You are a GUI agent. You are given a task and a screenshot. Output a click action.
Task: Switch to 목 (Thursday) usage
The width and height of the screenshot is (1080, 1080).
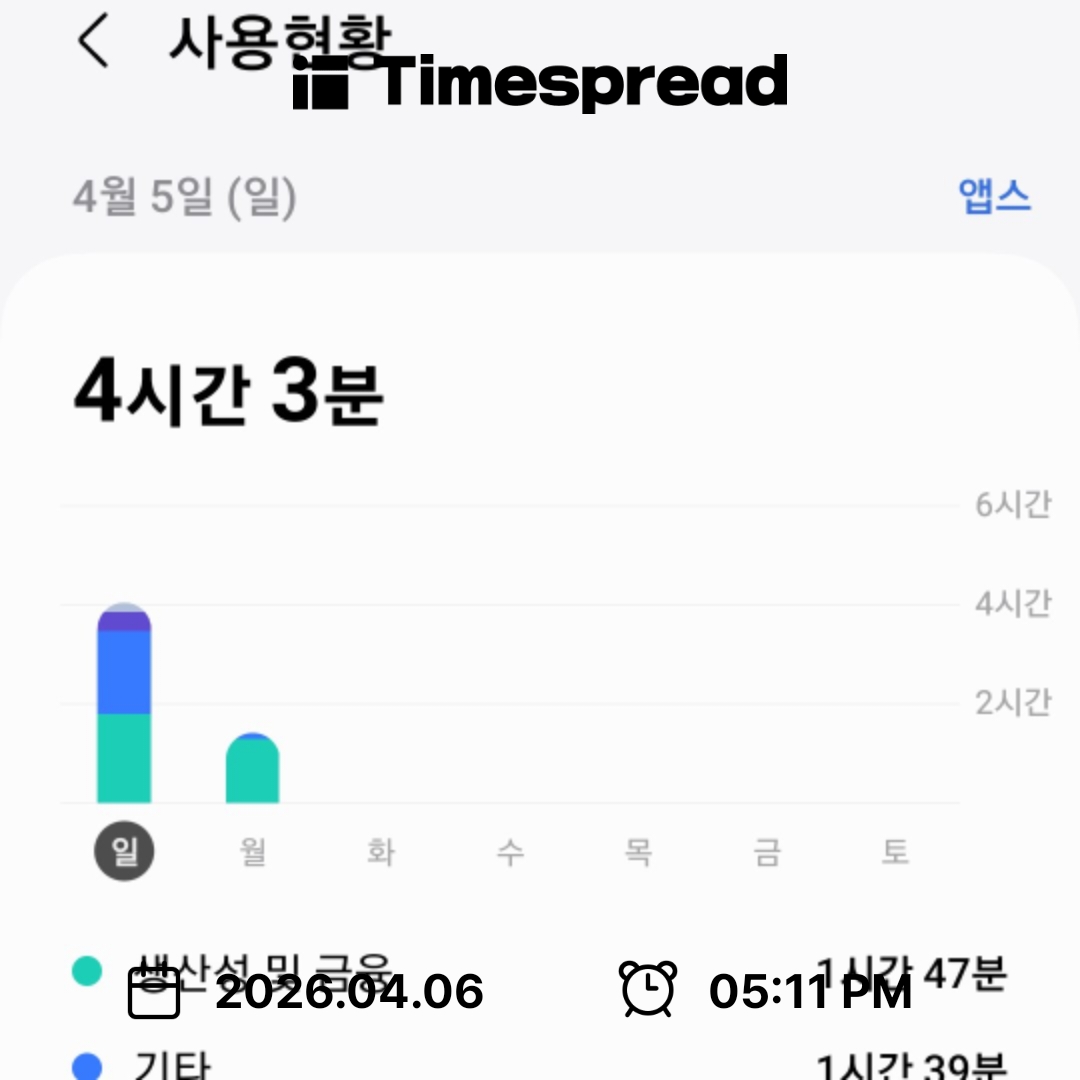click(x=638, y=852)
